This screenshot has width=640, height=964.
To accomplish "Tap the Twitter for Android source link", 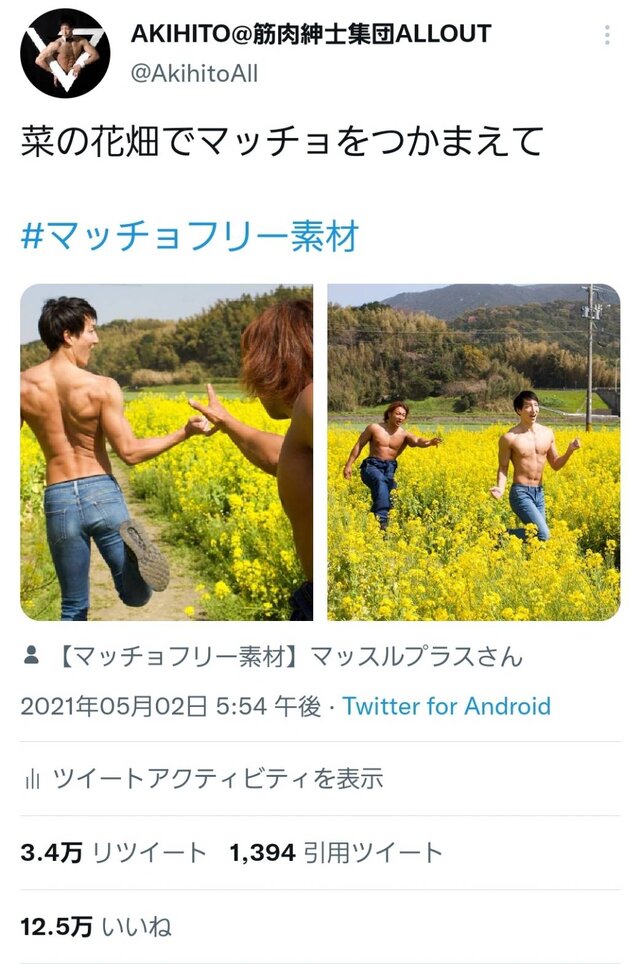I will point(446,706).
